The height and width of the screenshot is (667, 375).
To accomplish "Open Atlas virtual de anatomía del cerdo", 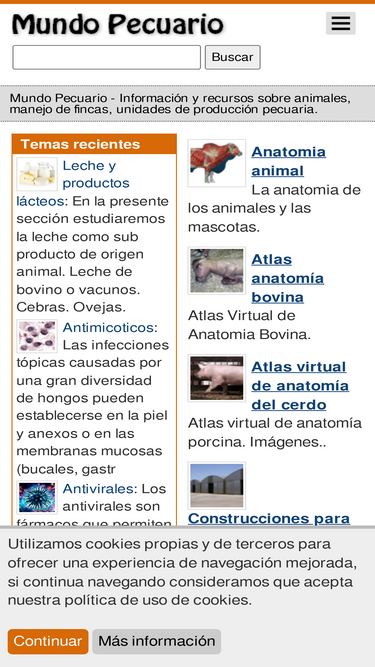I will [x=300, y=385].
